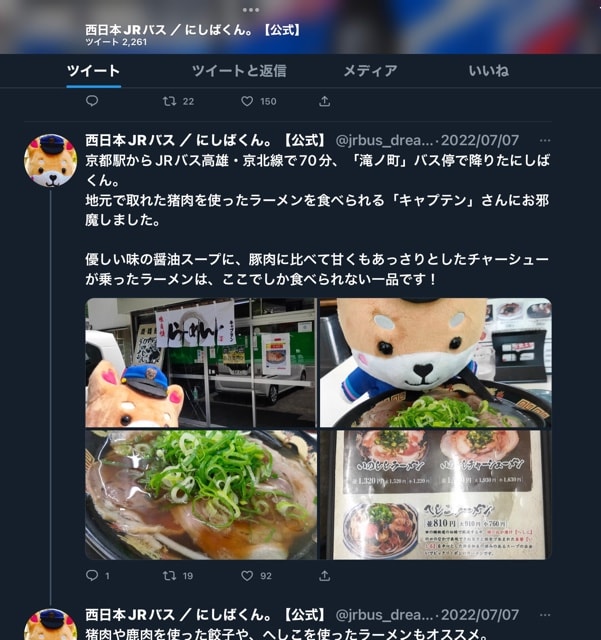
Task: View the ramen menu photo
Action: [435, 494]
